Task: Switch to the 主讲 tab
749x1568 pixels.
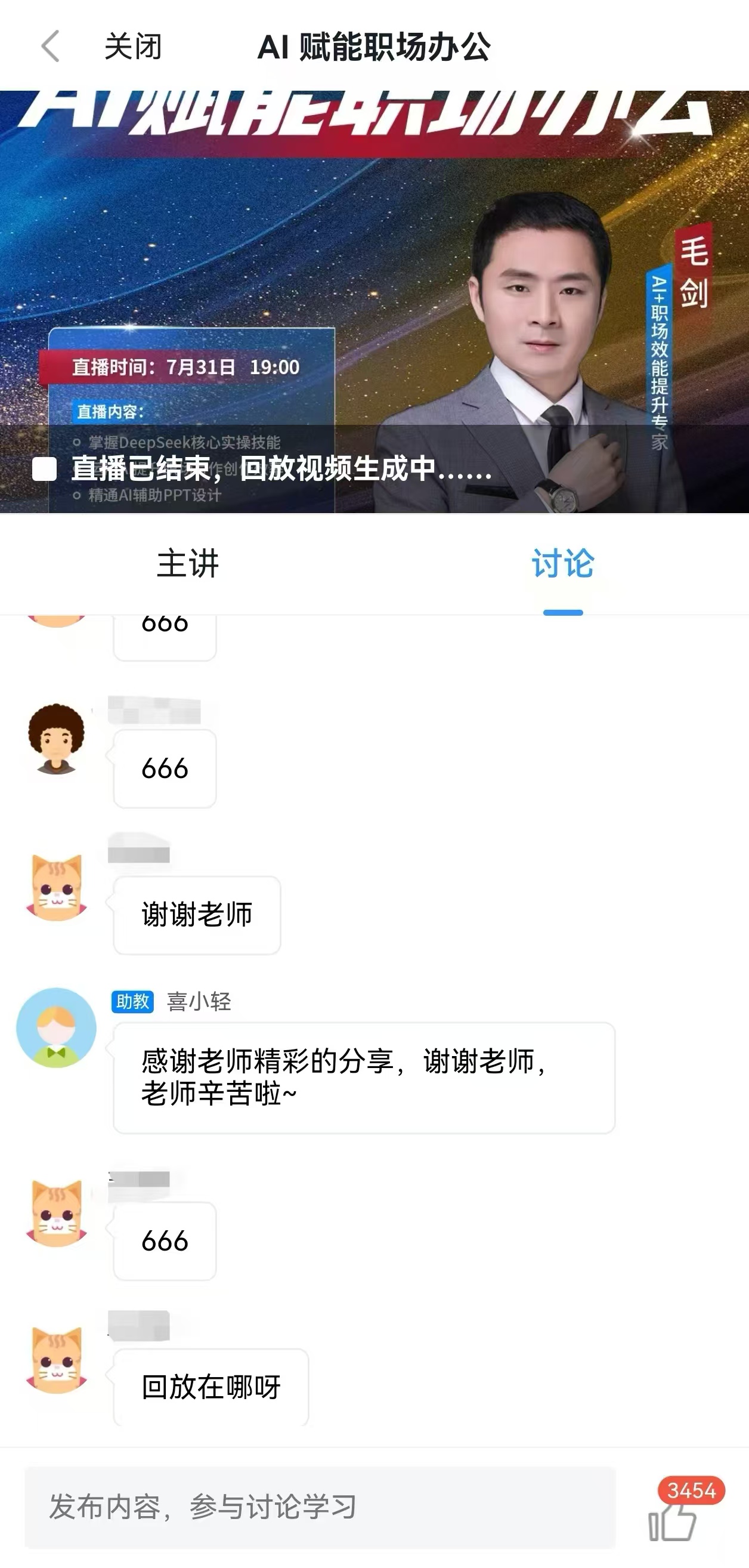Action: point(187,563)
